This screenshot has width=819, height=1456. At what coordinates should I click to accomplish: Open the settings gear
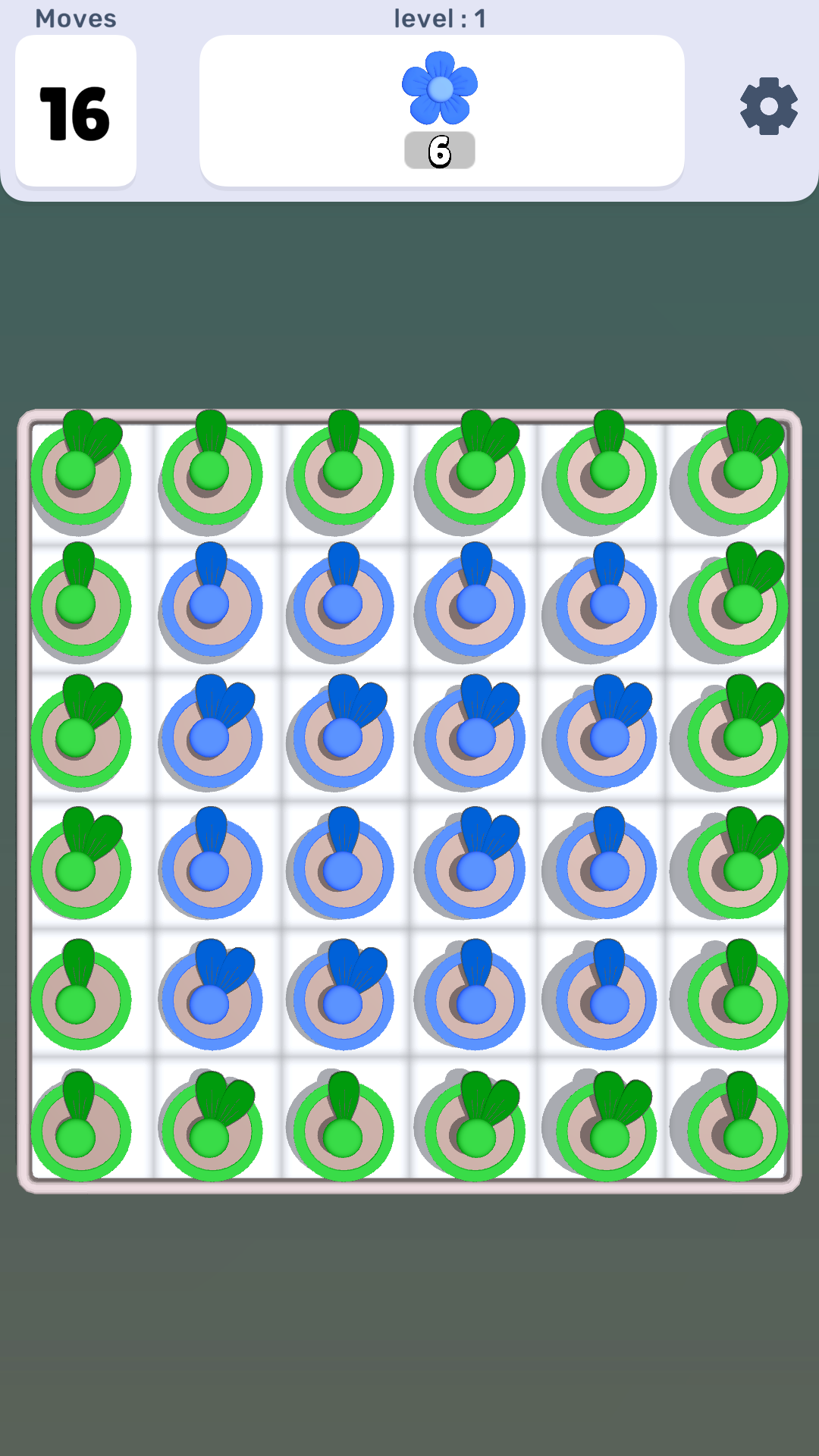point(768,107)
